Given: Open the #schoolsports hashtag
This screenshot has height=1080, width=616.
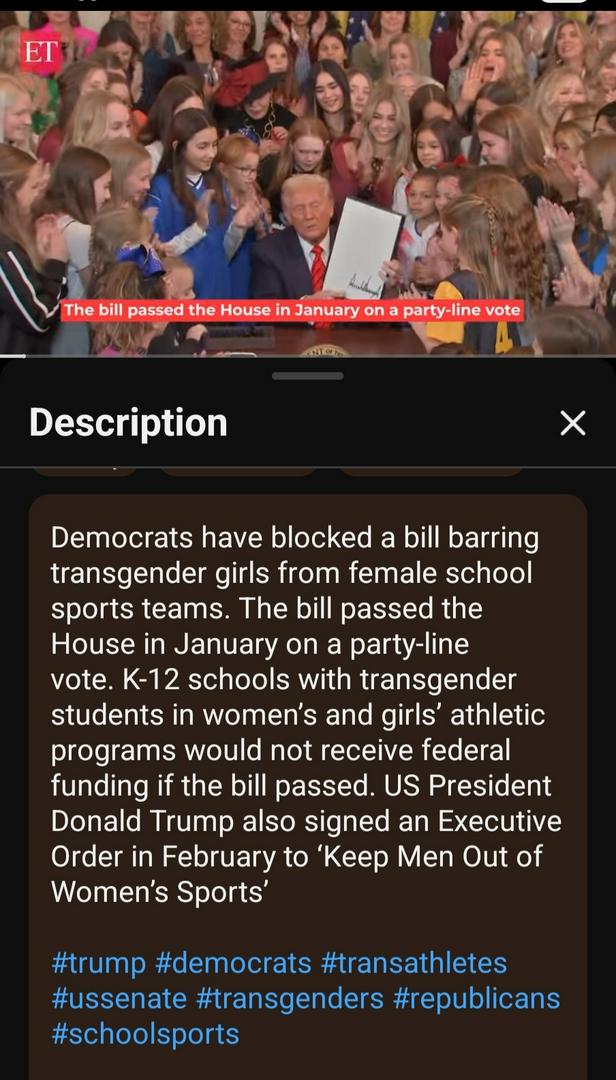Looking at the screenshot, I should [145, 1035].
